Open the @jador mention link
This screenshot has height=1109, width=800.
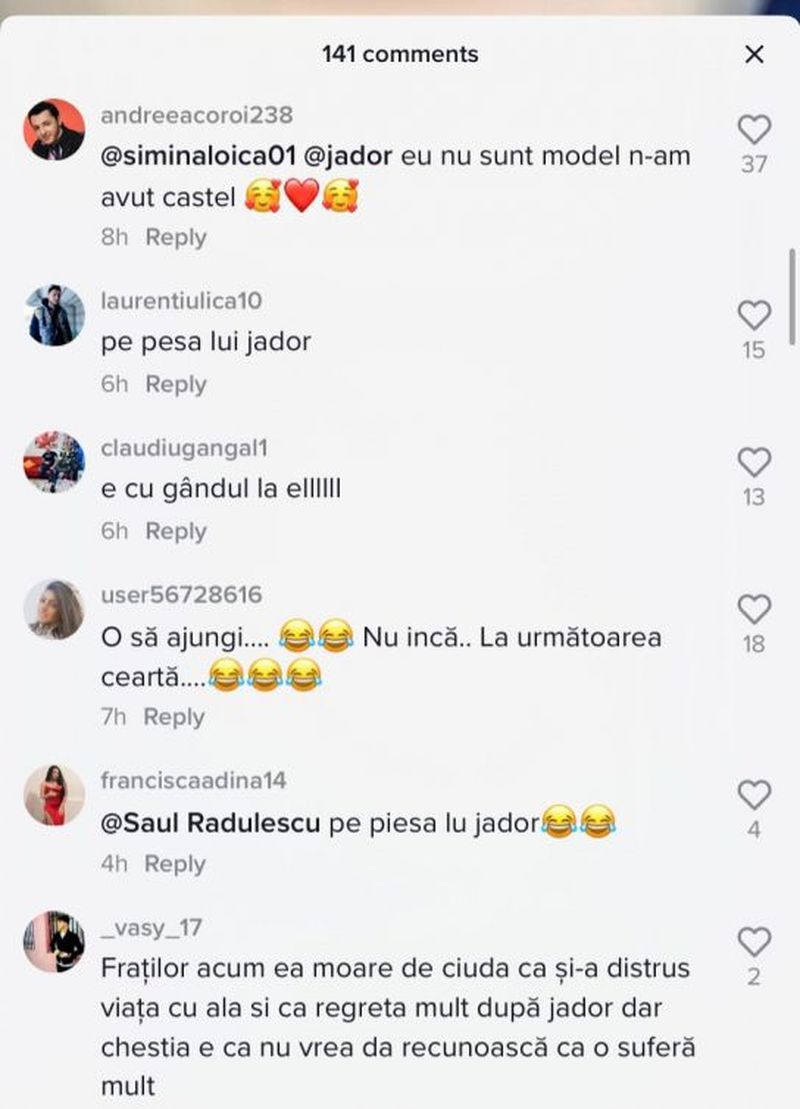coord(345,158)
